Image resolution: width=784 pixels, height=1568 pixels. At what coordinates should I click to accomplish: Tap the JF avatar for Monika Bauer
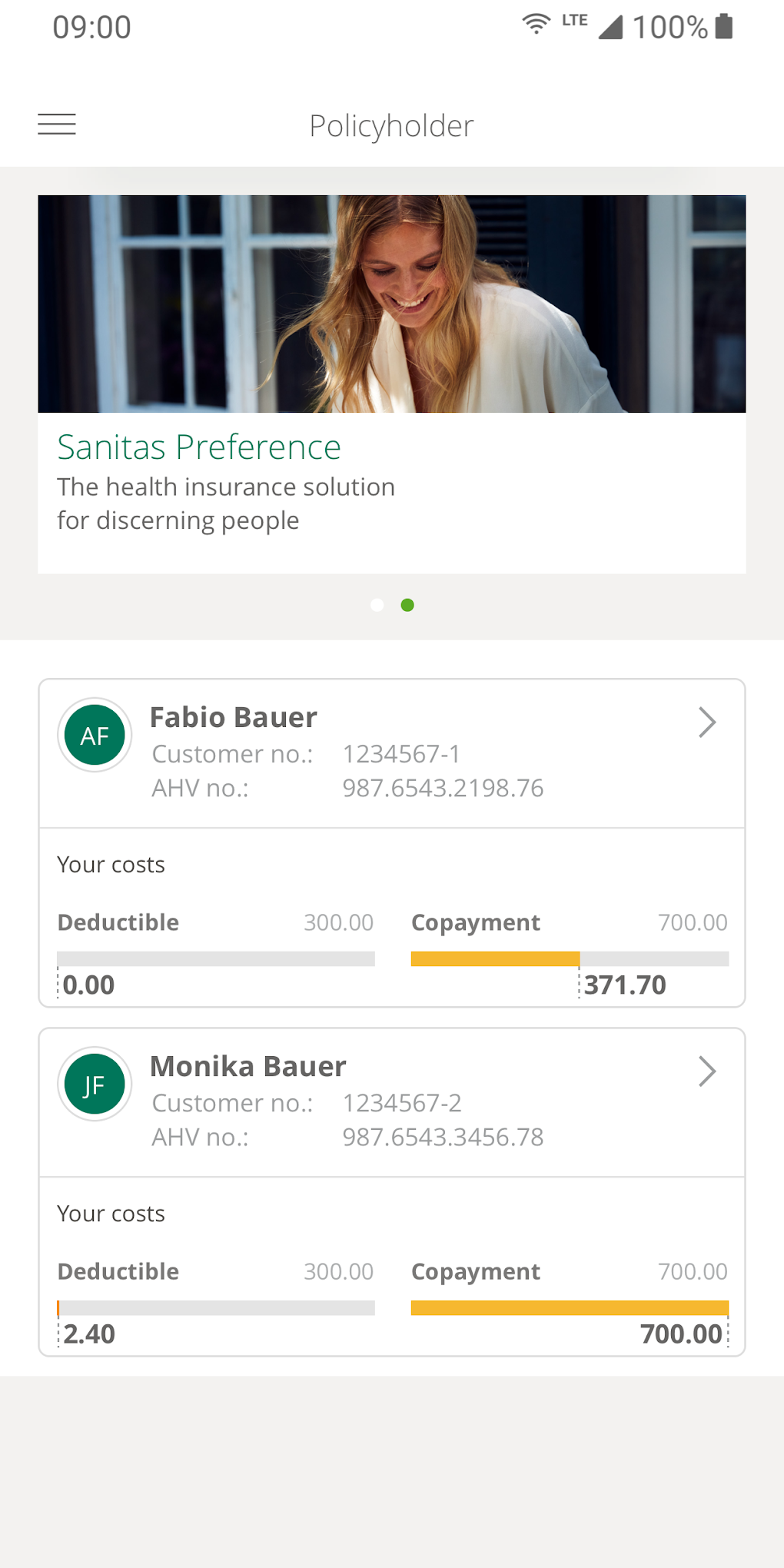tap(94, 1084)
